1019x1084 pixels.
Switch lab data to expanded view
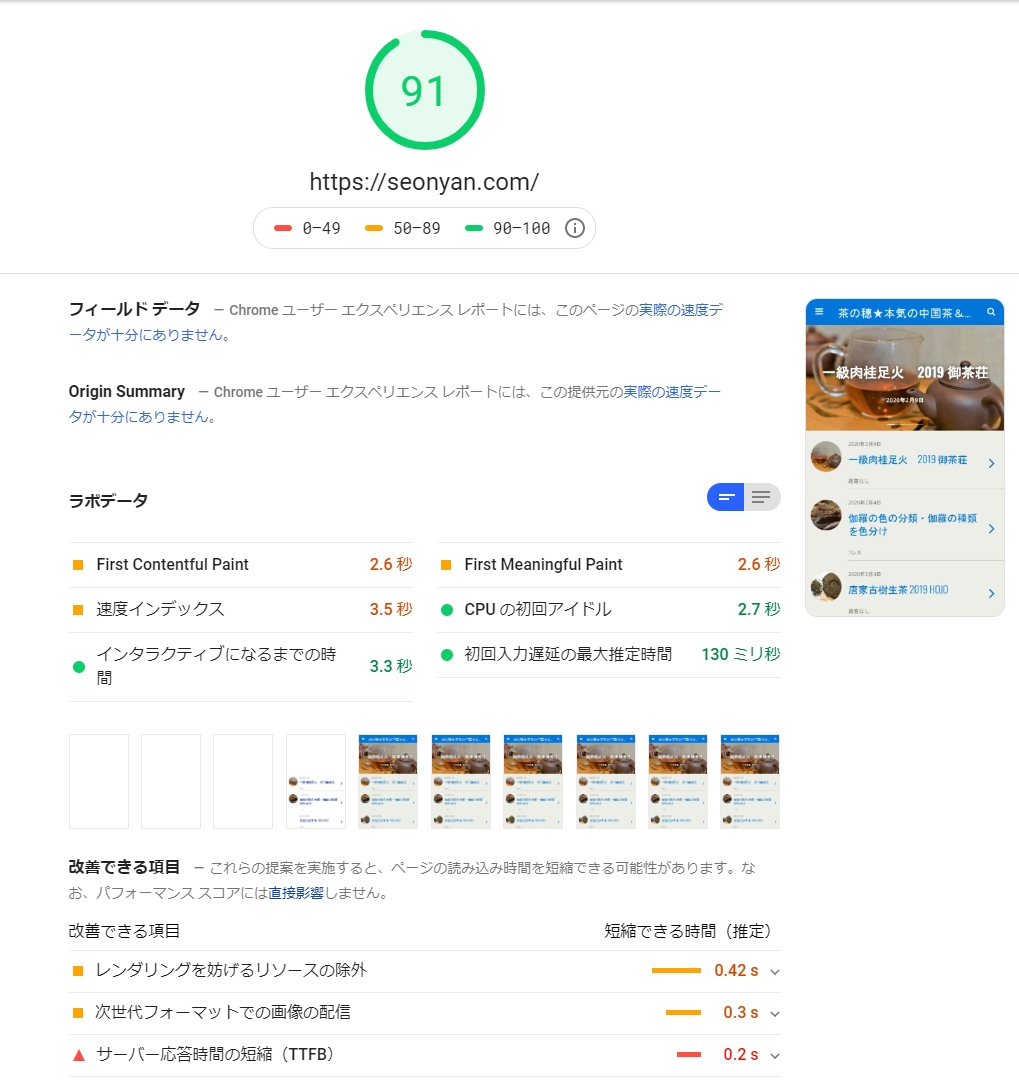coord(762,497)
